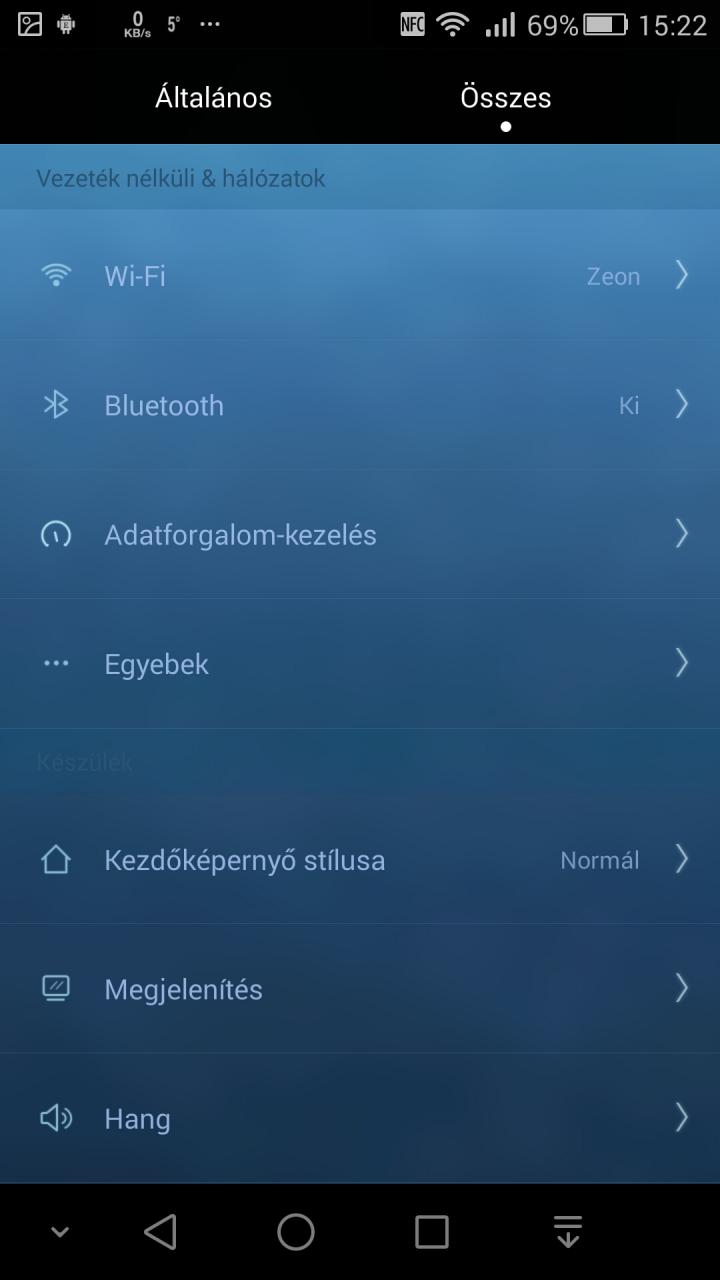Switch to the Általános tab

[x=213, y=98]
